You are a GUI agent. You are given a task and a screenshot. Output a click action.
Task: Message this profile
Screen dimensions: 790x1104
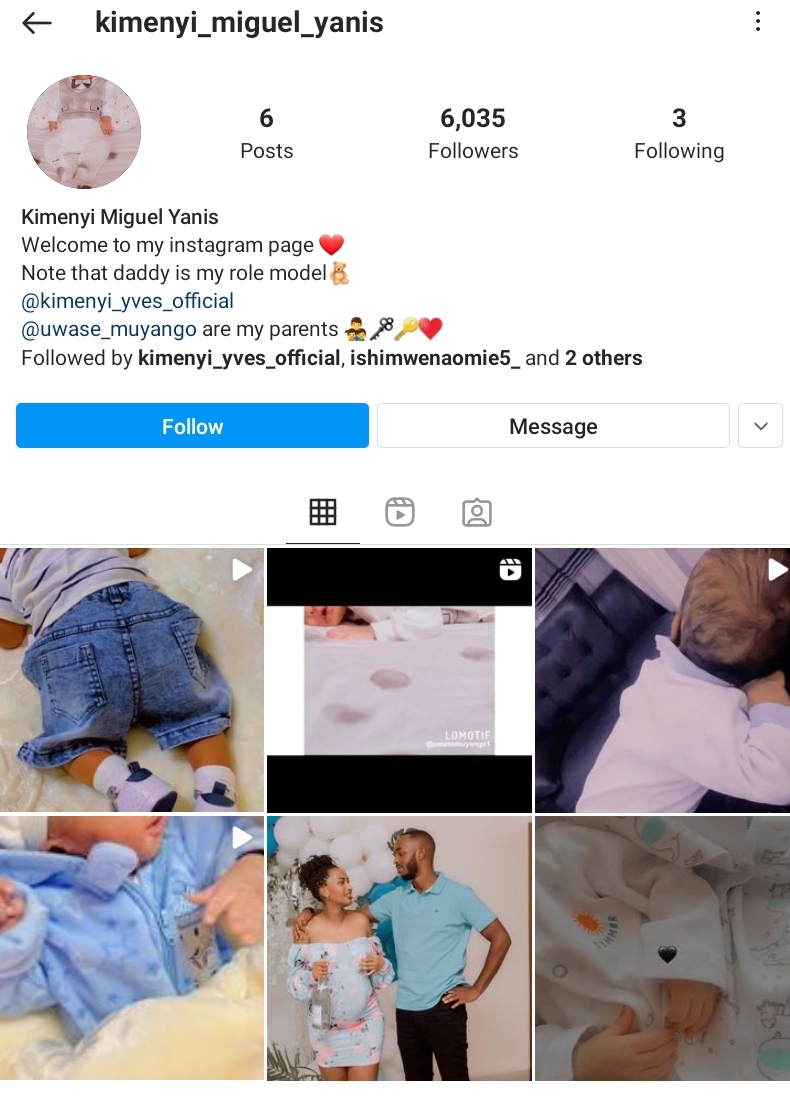(x=553, y=426)
